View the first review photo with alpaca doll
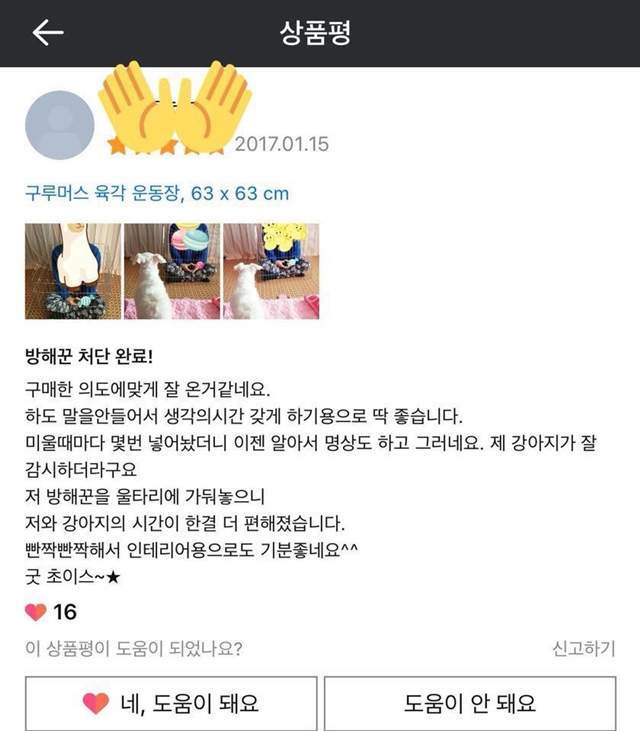 [72, 271]
